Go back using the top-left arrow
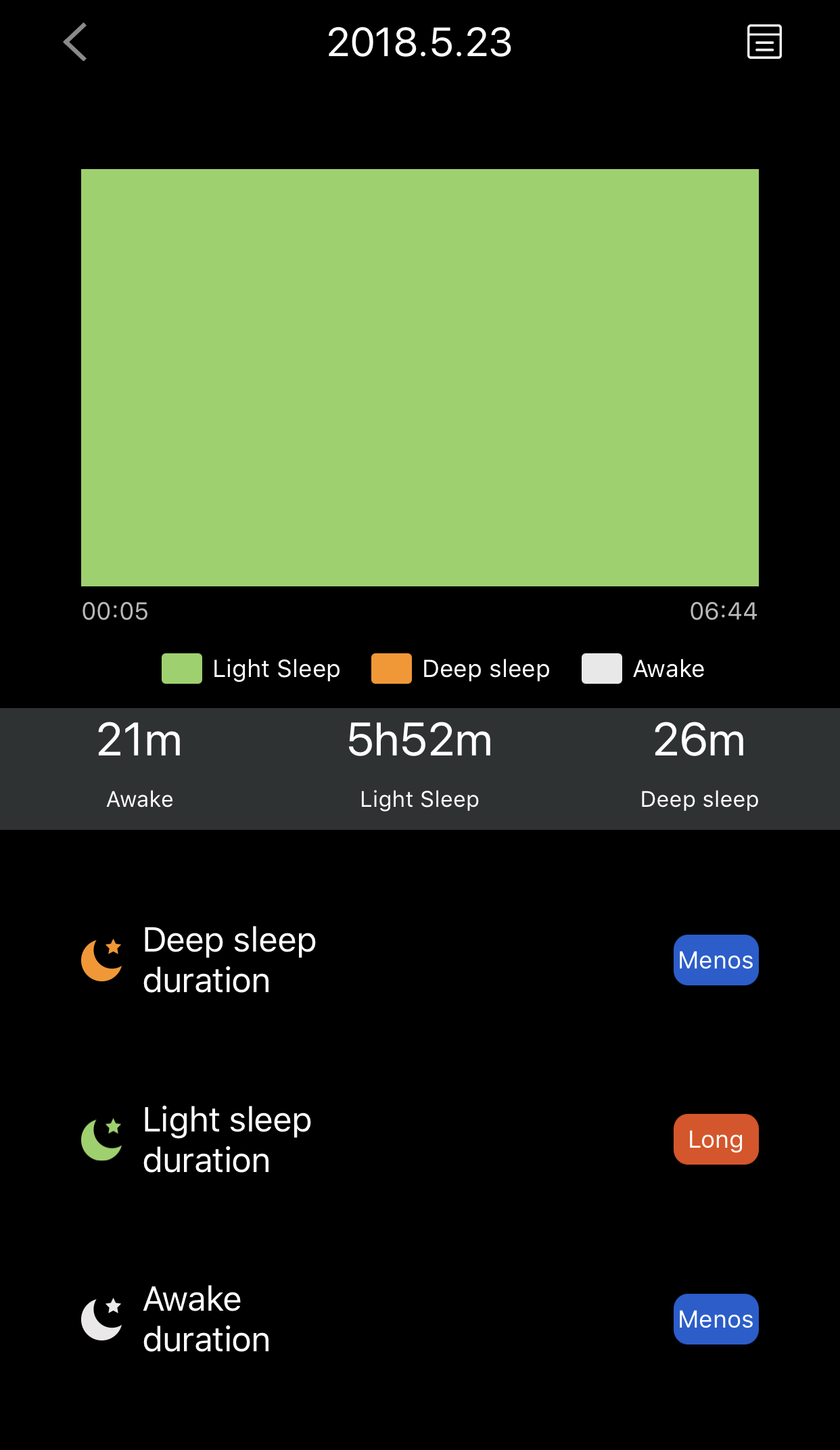The width and height of the screenshot is (840, 1450). coord(75,42)
